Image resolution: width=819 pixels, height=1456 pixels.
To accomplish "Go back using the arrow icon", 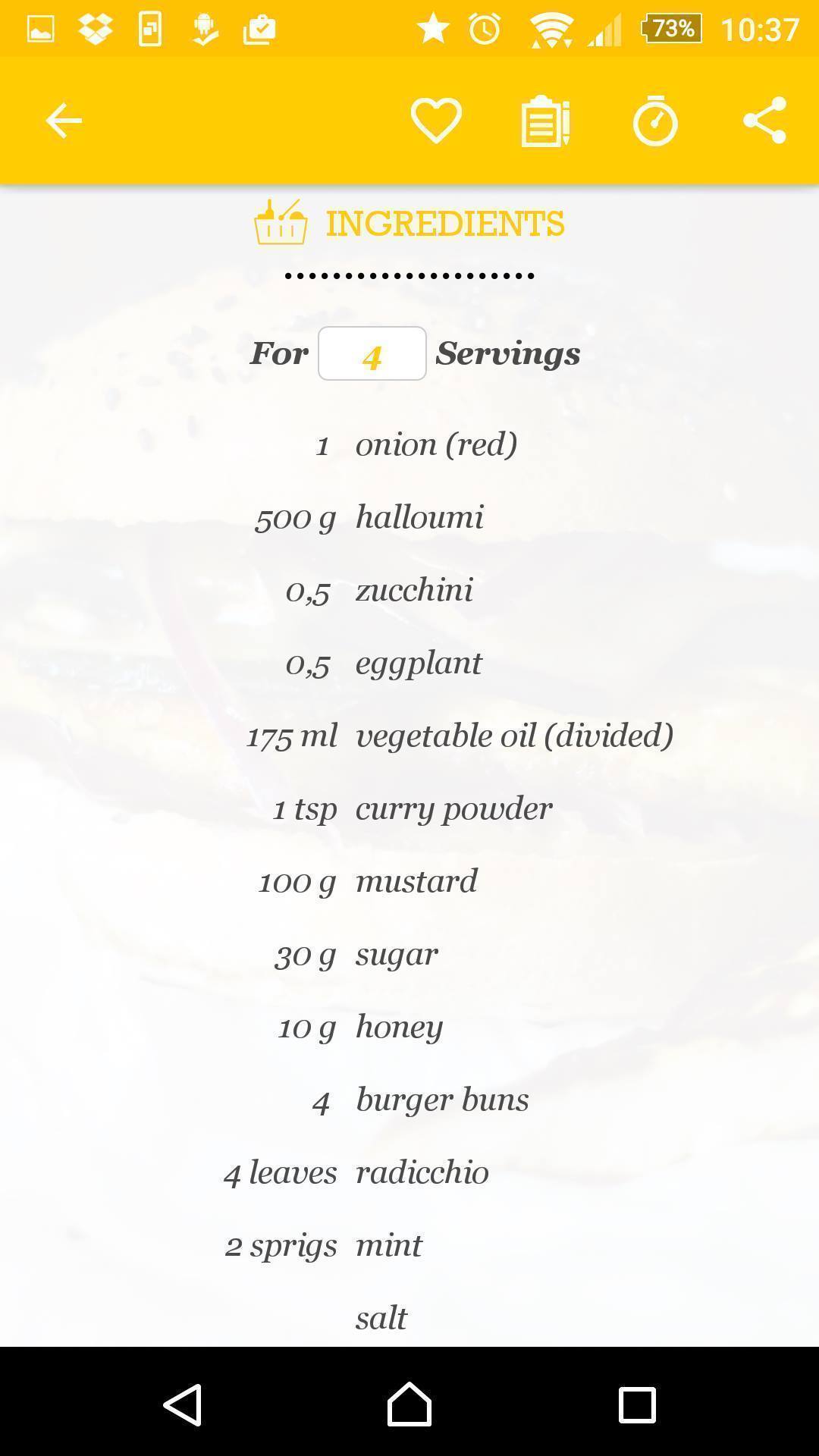I will click(x=64, y=121).
